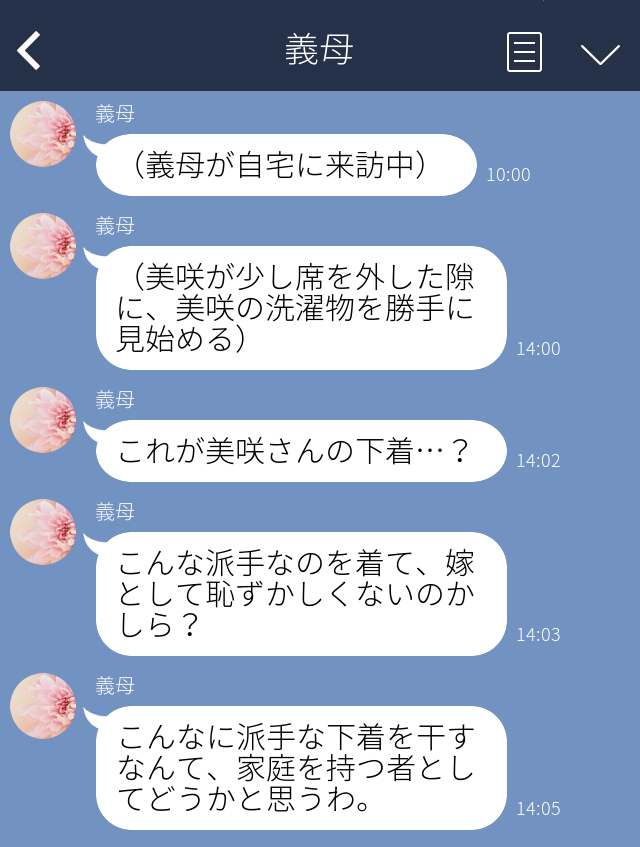Expand the chat menu chevron
Screen dimensions: 640x847
click(600, 53)
